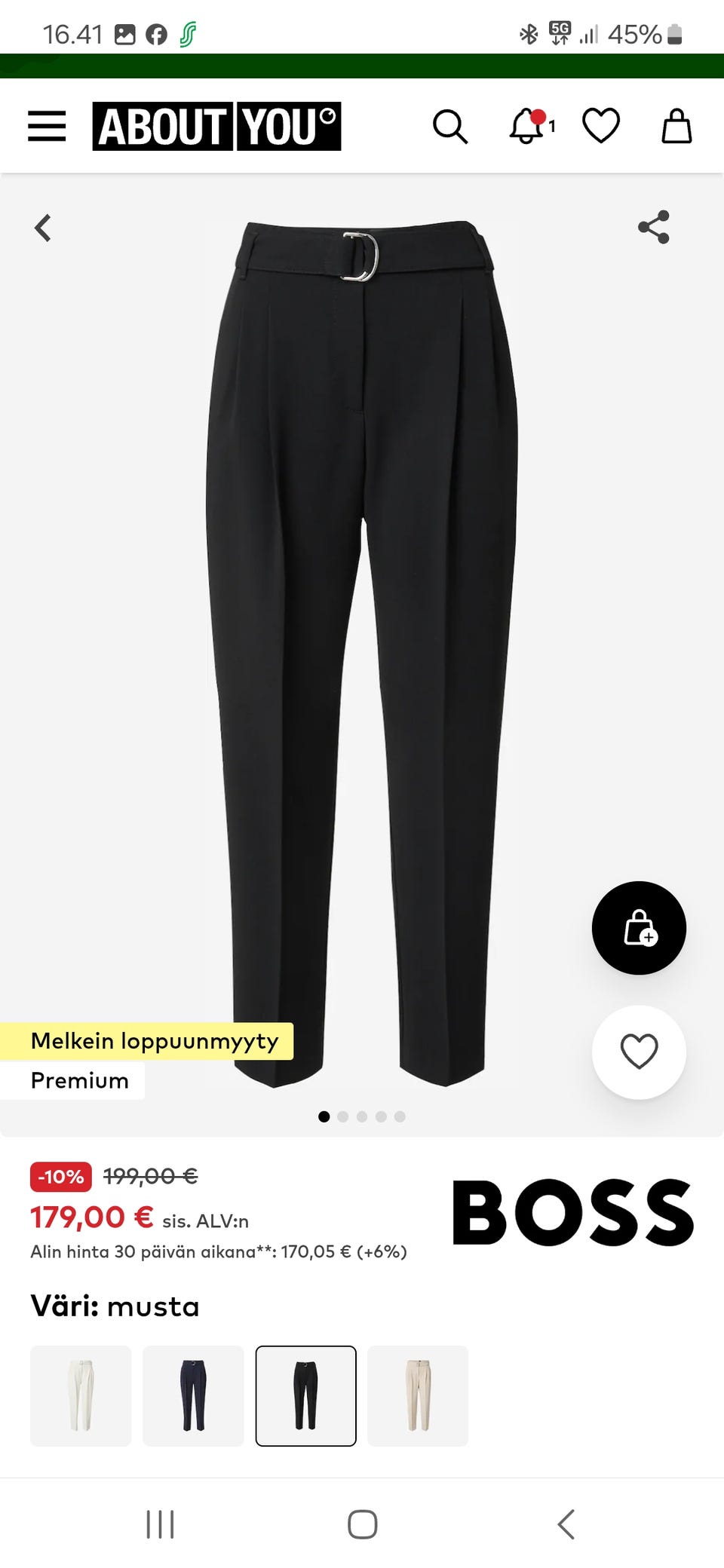Open recent apps from navigation bar
724x1568 pixels.
point(160,1524)
